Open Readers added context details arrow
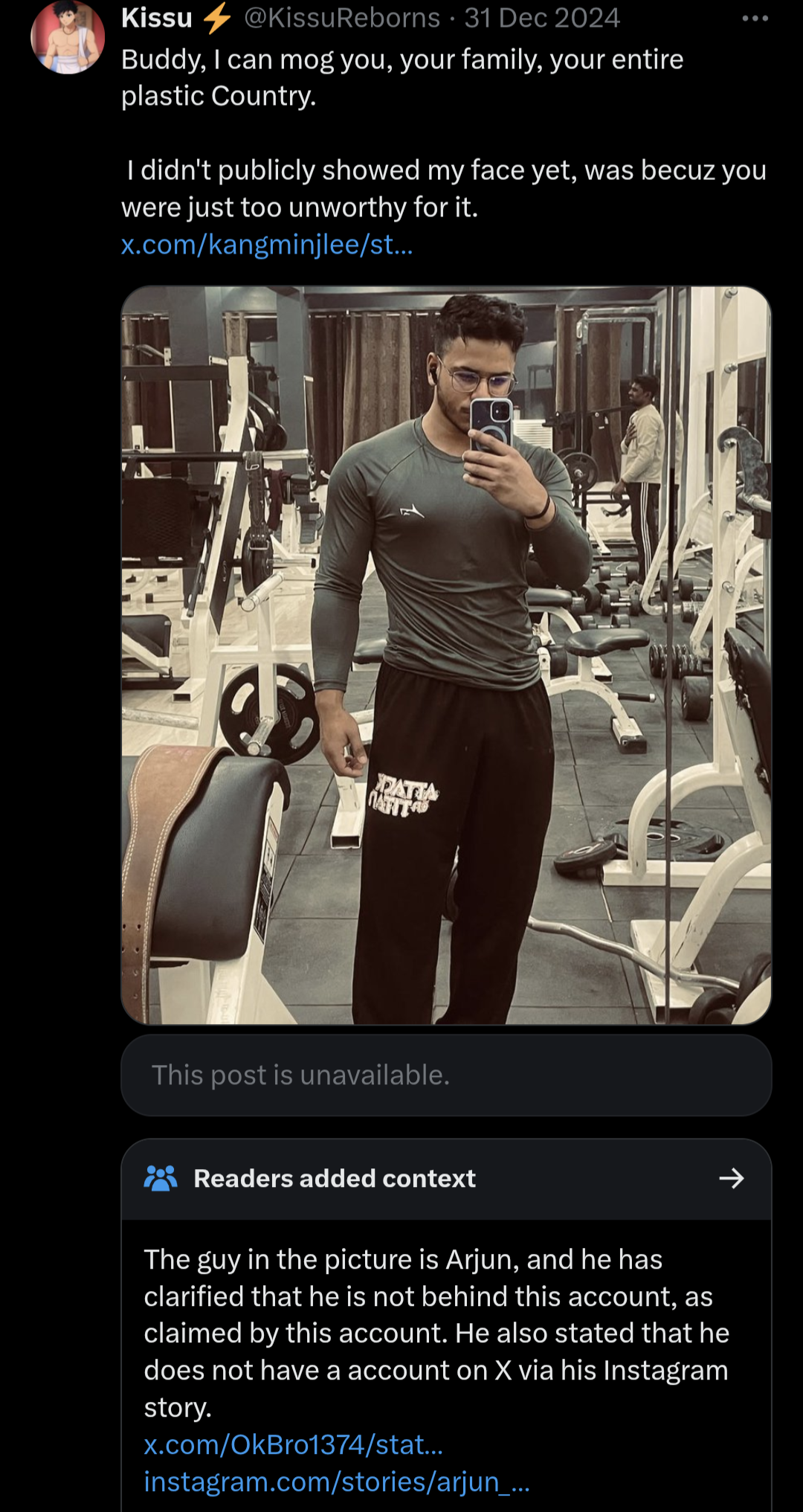Screen dimensions: 803x1512 click(x=732, y=1178)
